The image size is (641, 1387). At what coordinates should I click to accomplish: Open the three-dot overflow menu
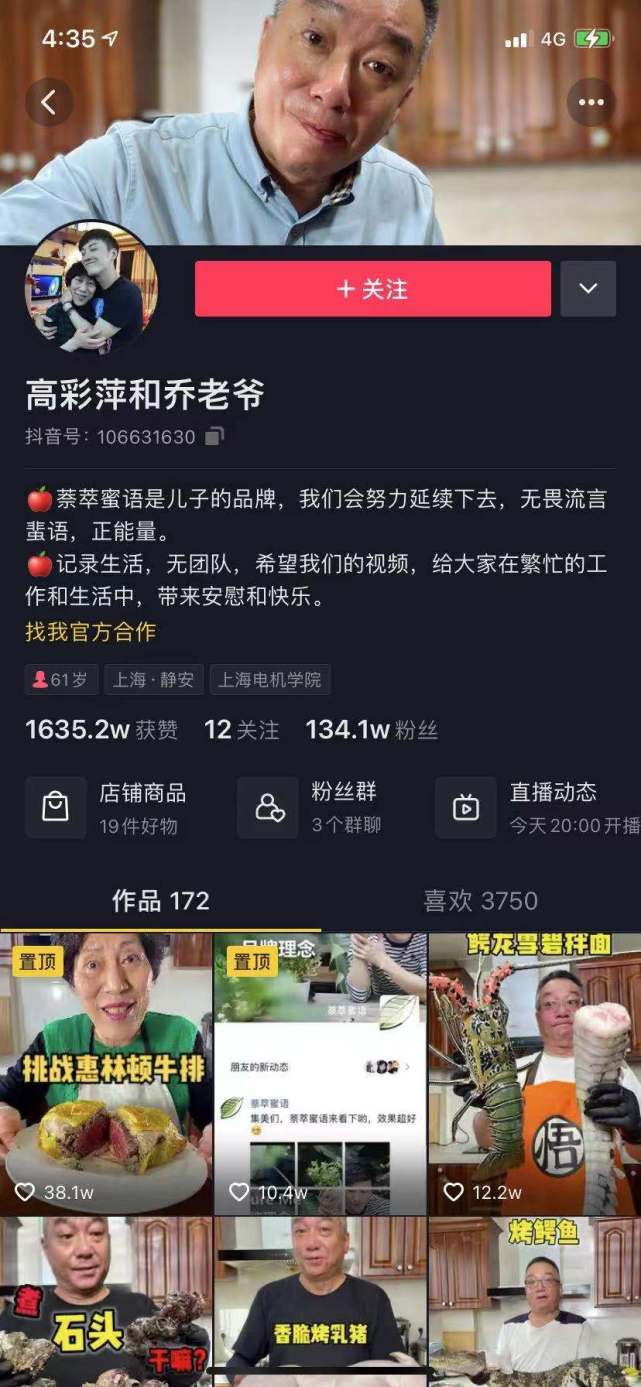[590, 102]
